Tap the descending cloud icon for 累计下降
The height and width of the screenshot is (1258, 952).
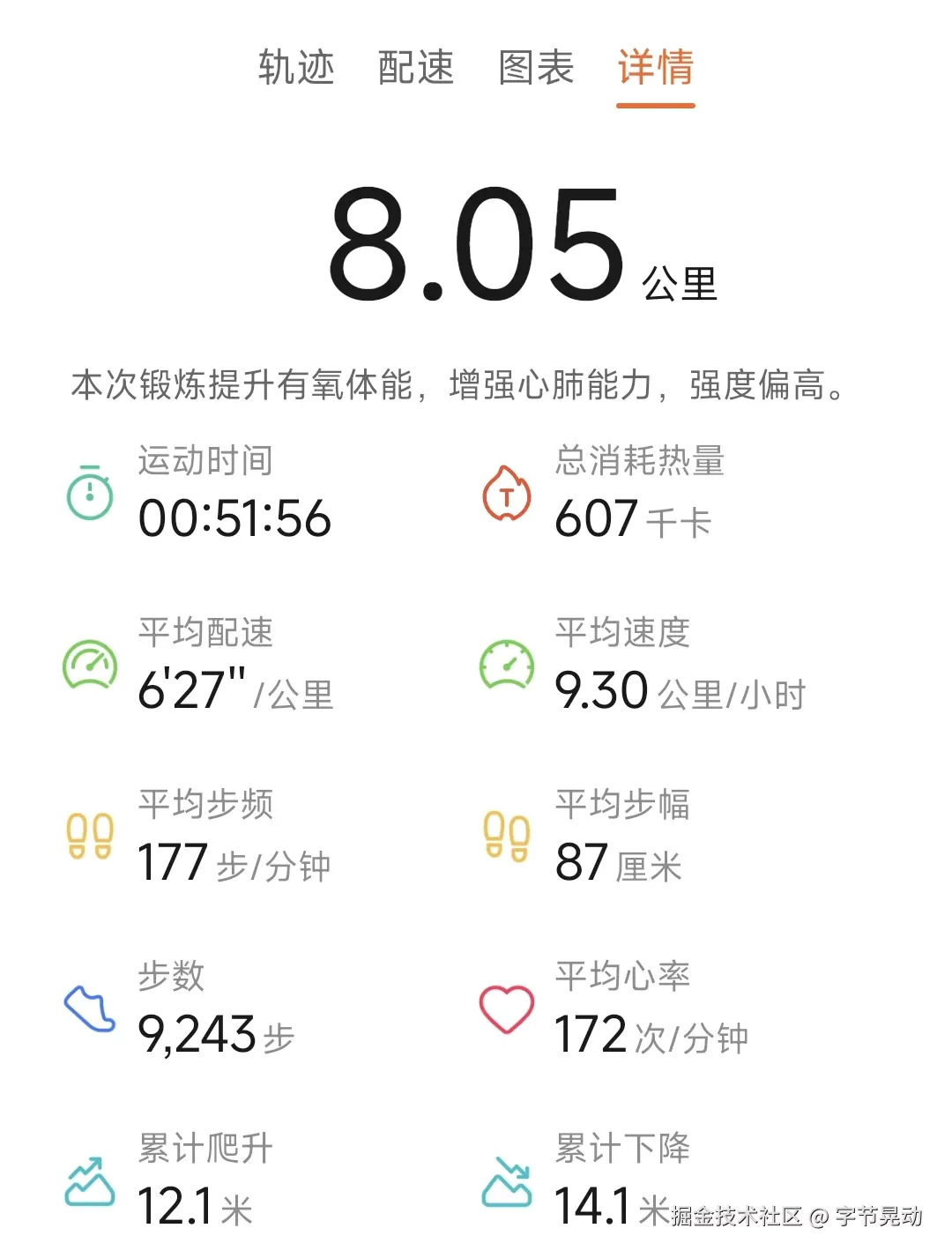coord(505,1180)
